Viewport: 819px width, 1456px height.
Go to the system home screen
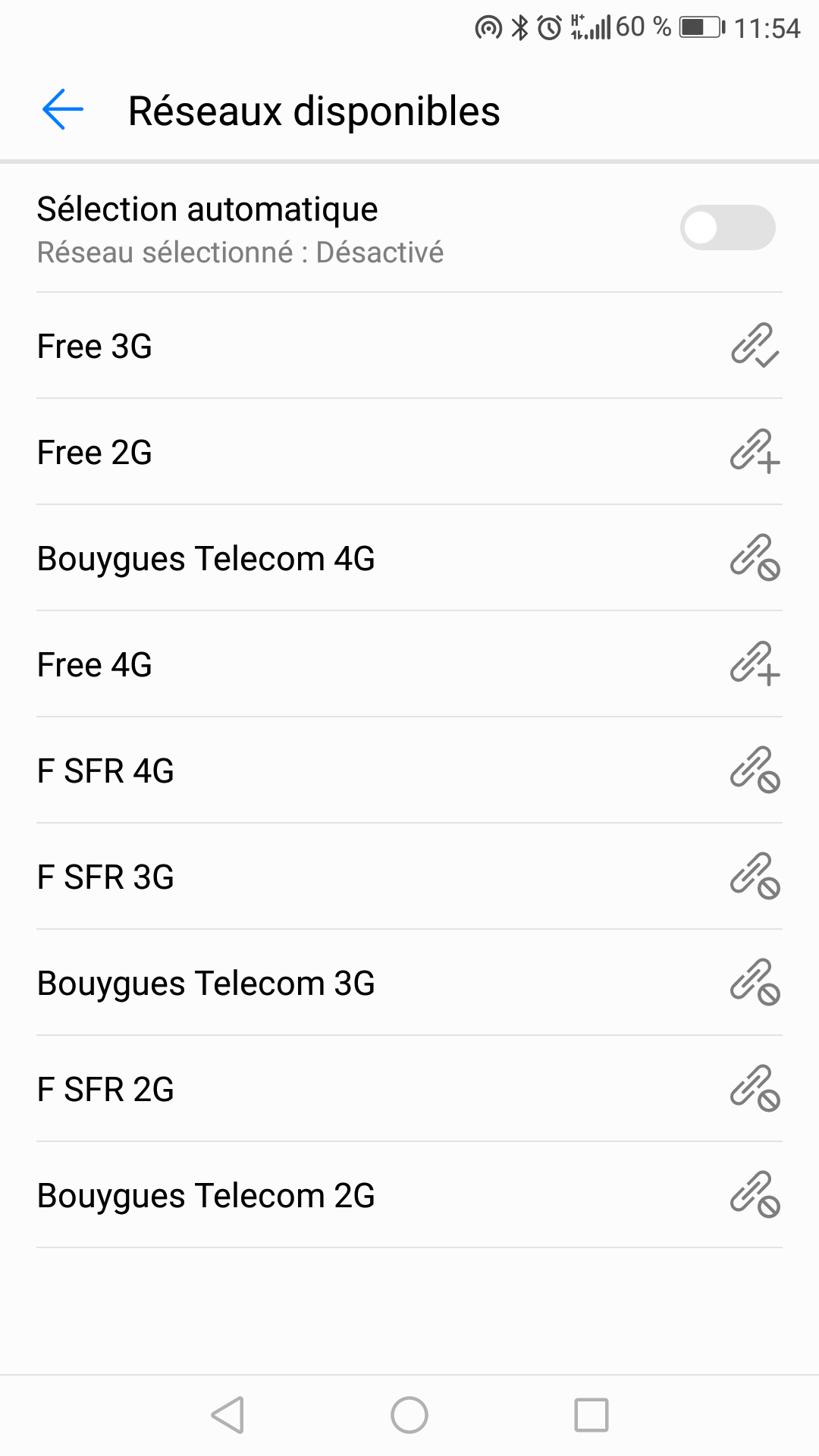click(409, 1415)
